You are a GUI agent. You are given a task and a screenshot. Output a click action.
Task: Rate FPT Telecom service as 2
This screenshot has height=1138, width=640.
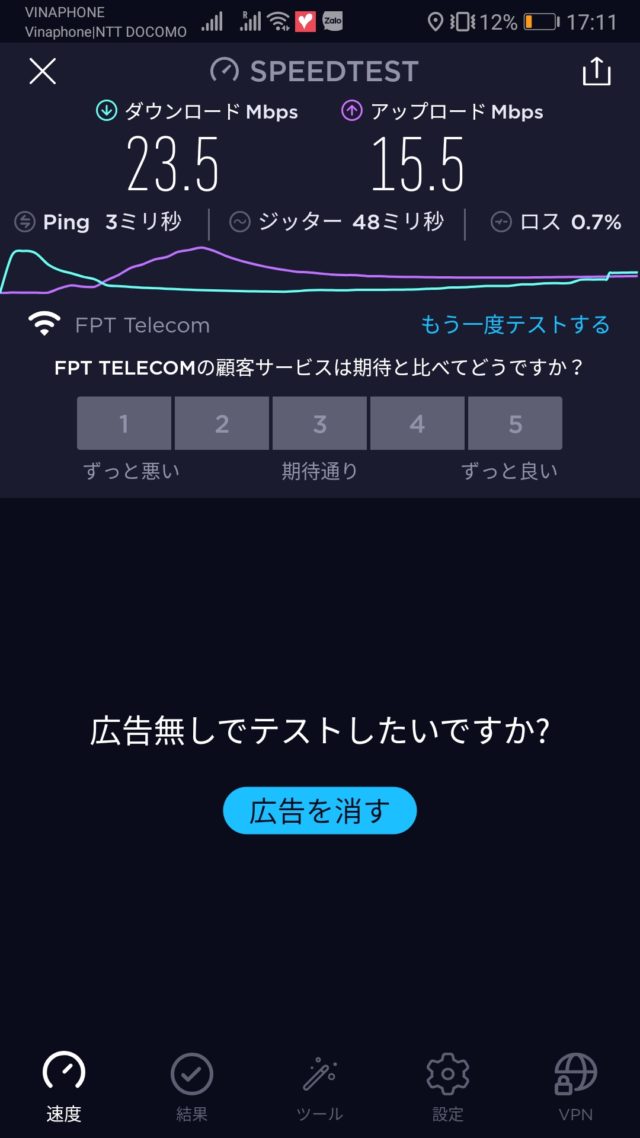222,424
